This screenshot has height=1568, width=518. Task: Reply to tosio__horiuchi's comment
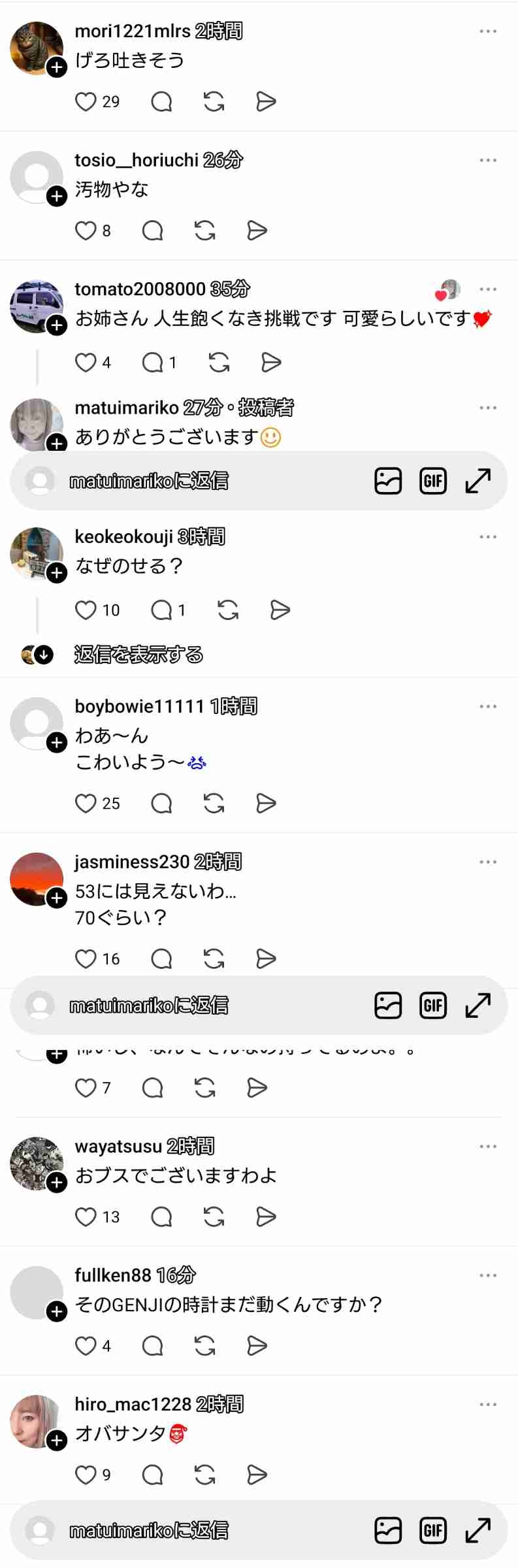coord(152,231)
